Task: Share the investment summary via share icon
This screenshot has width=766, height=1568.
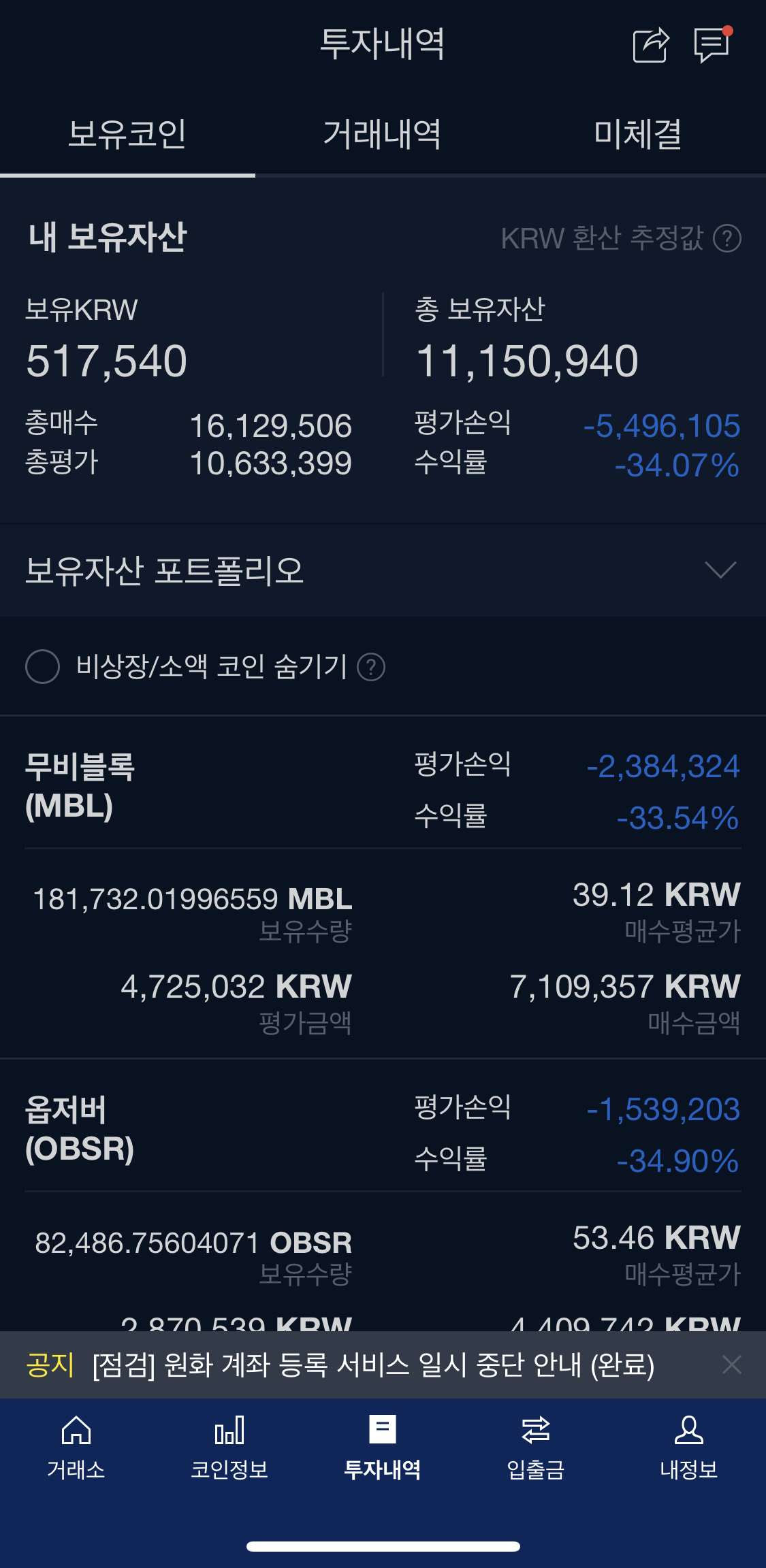Action: pos(651,46)
